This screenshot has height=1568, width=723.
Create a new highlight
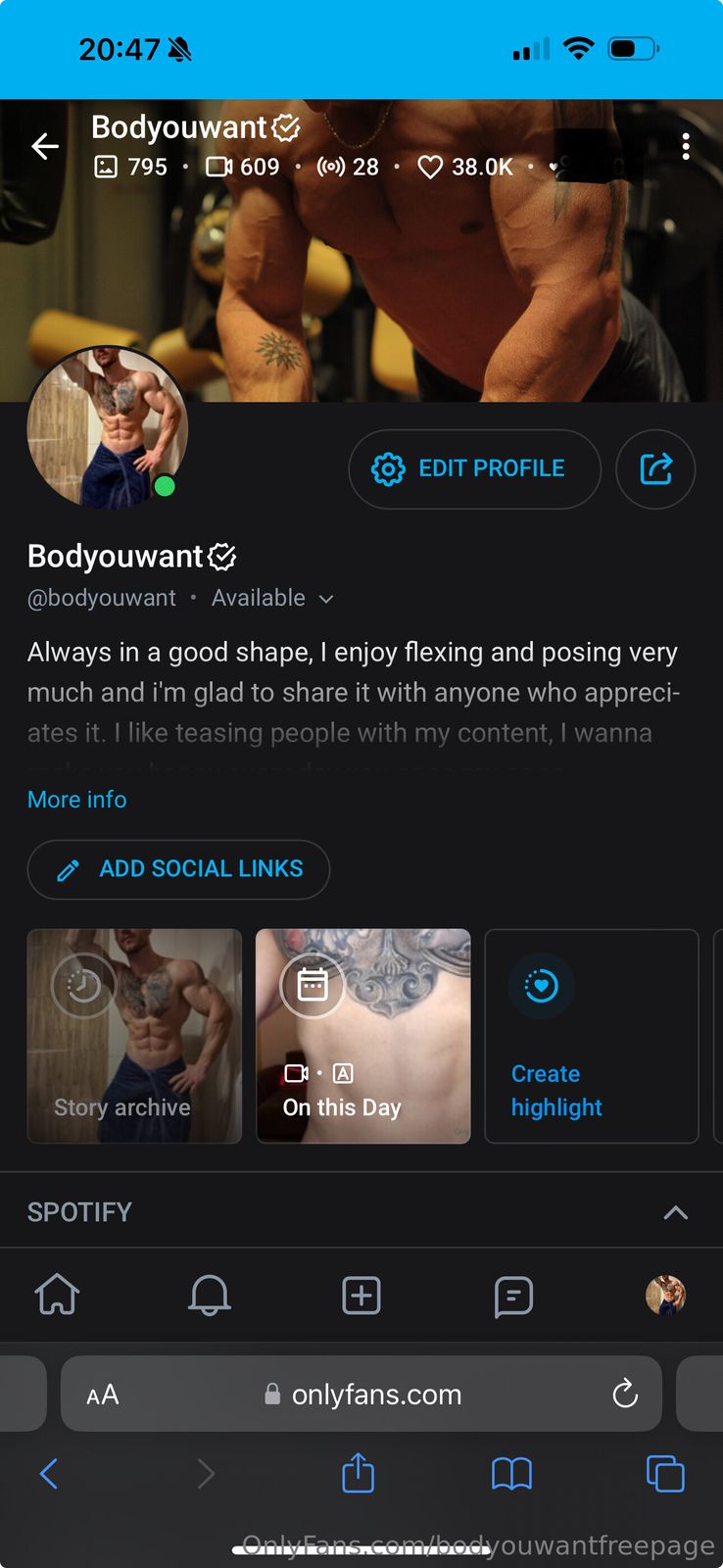[x=591, y=1036]
